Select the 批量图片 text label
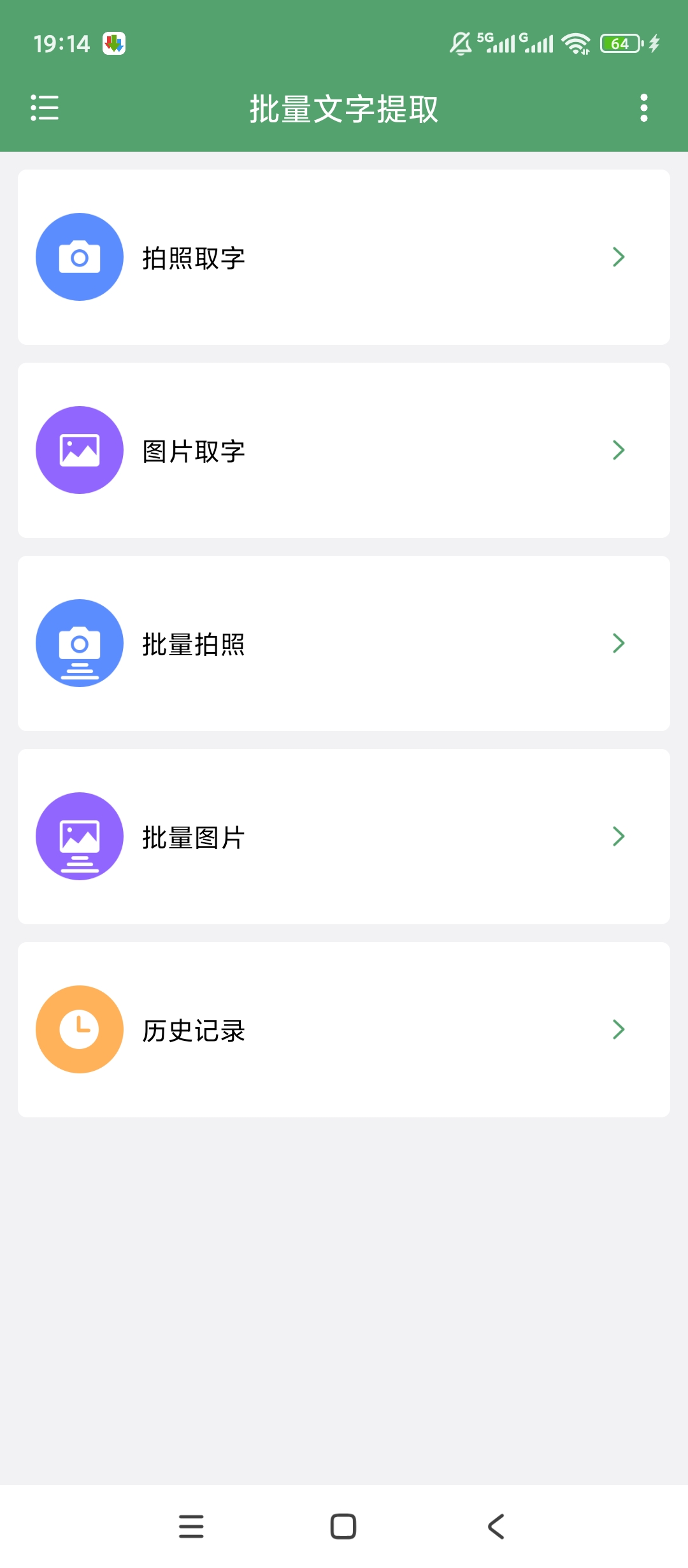 point(194,836)
